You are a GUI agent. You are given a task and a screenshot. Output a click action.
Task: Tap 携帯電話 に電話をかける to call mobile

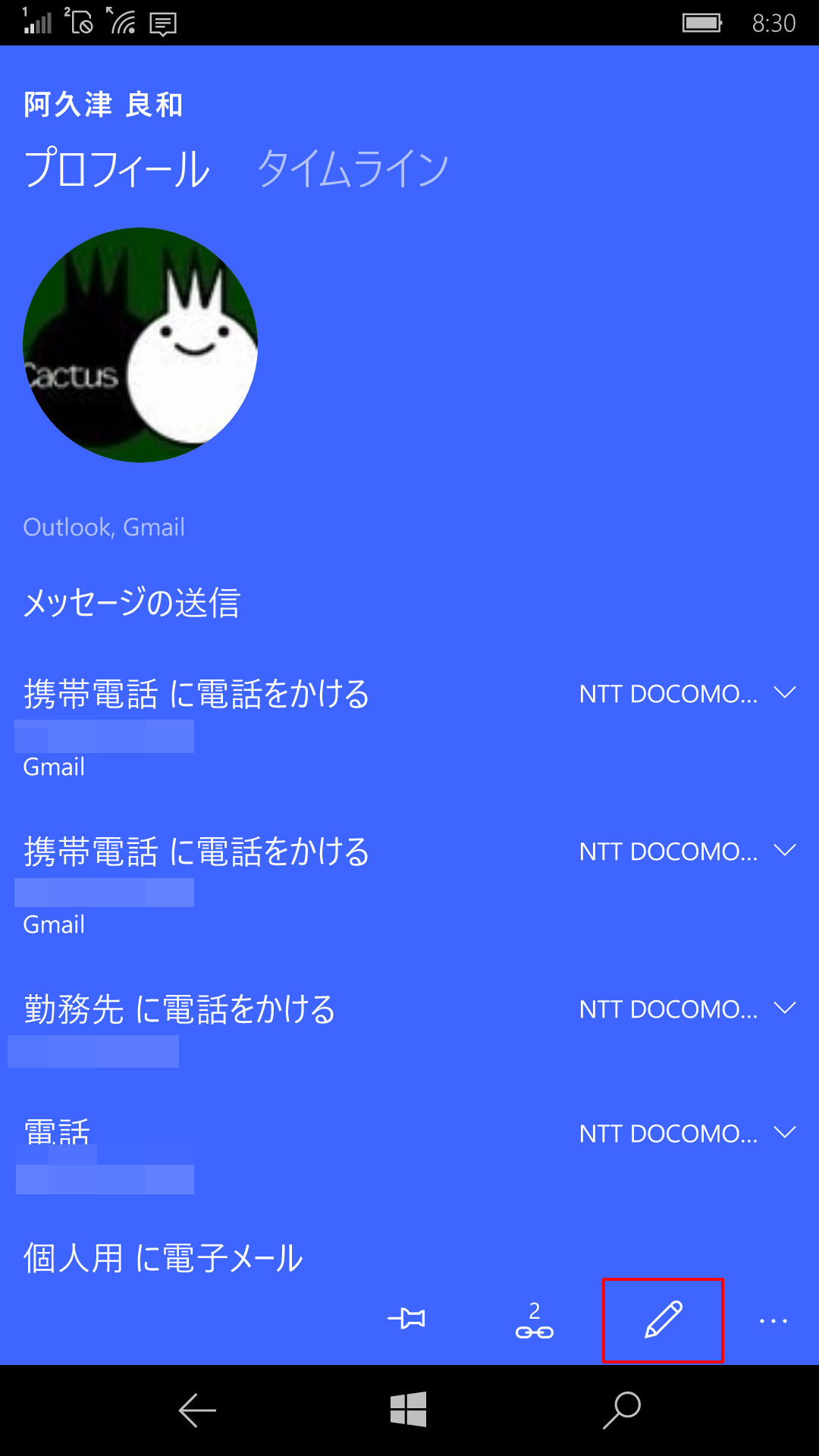point(197,694)
